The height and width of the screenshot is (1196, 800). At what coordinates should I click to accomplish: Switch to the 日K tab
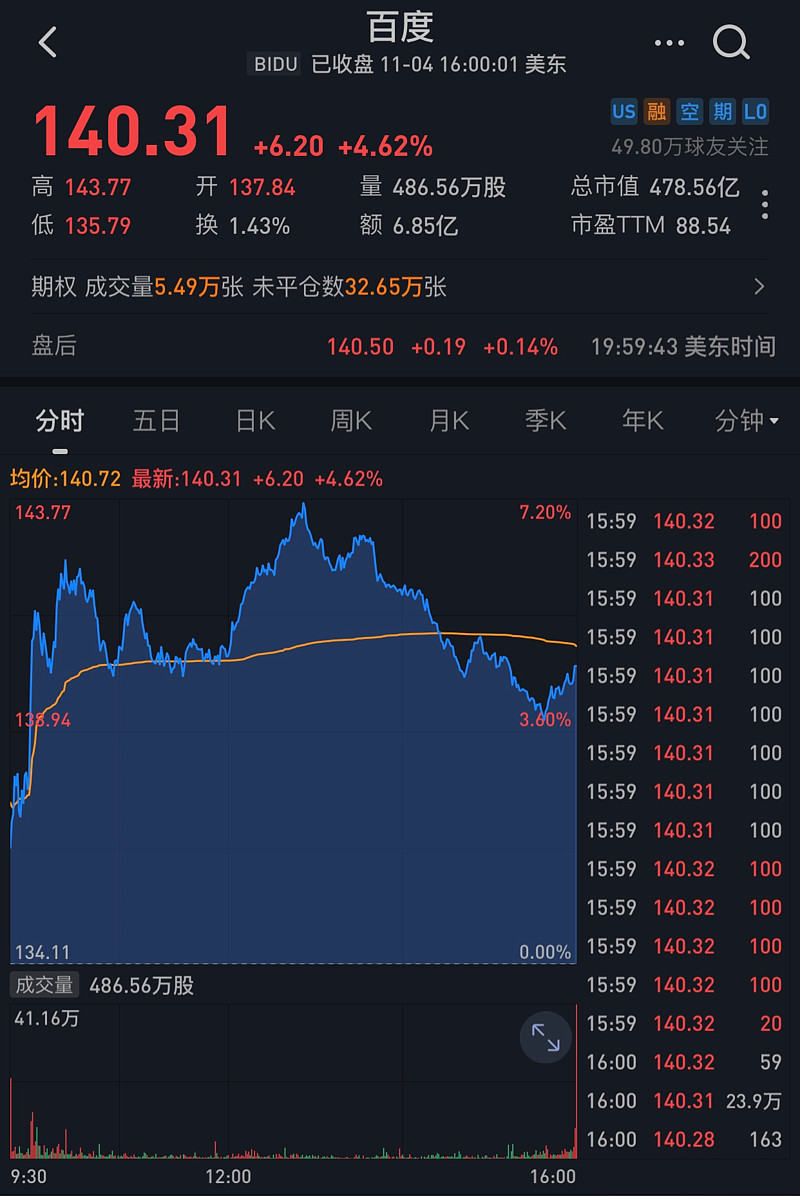(255, 421)
